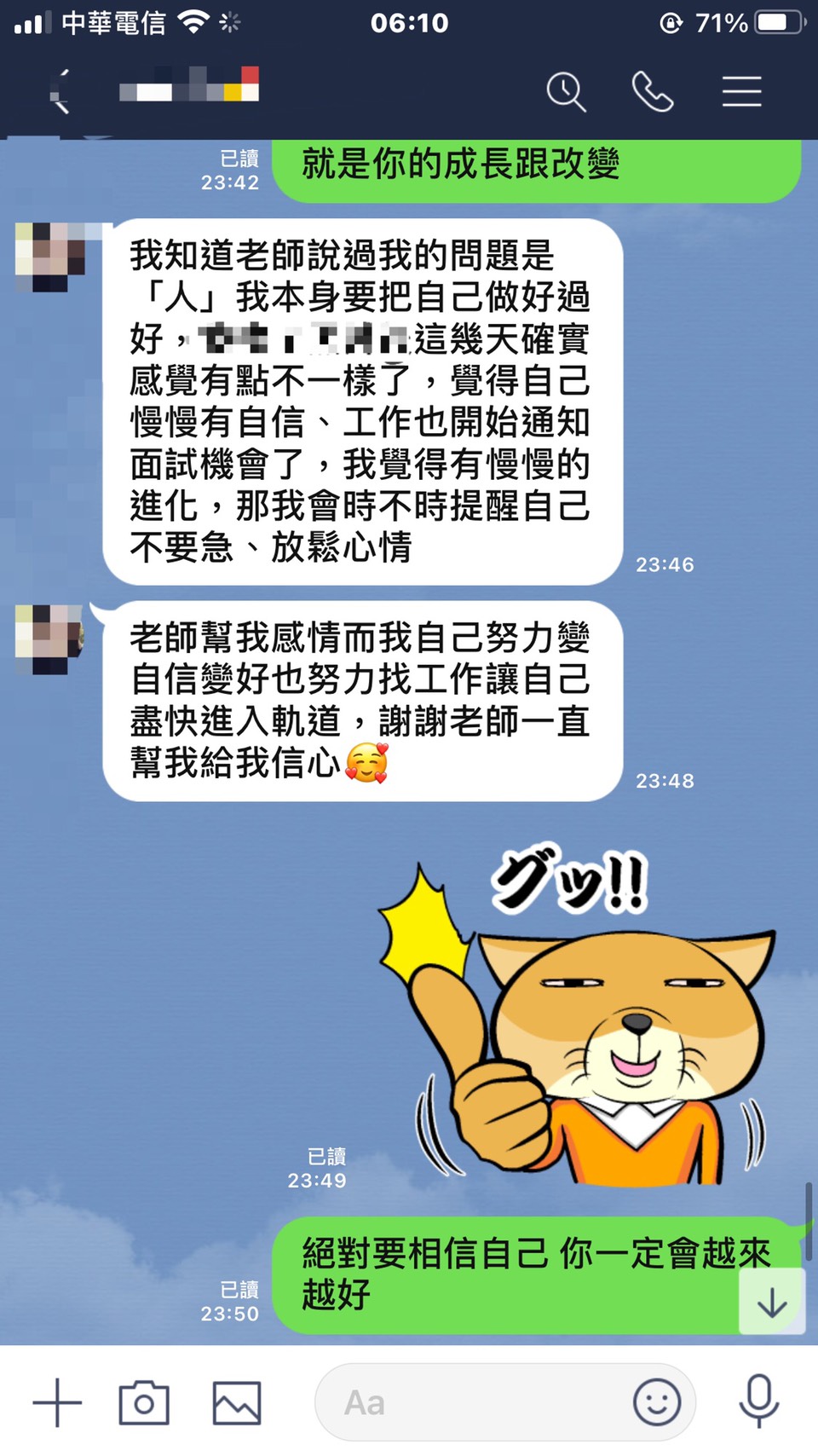The height and width of the screenshot is (1456, 818).
Task: Jump to latest message with down arrow
Action: coord(772,1303)
